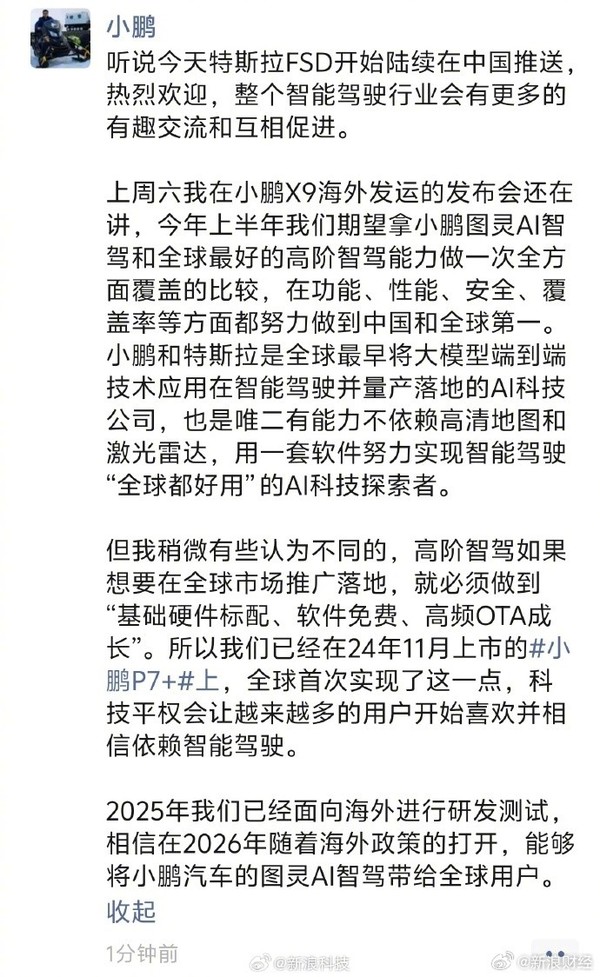
Task: Open the 小鹏 username link
Action: [131, 25]
